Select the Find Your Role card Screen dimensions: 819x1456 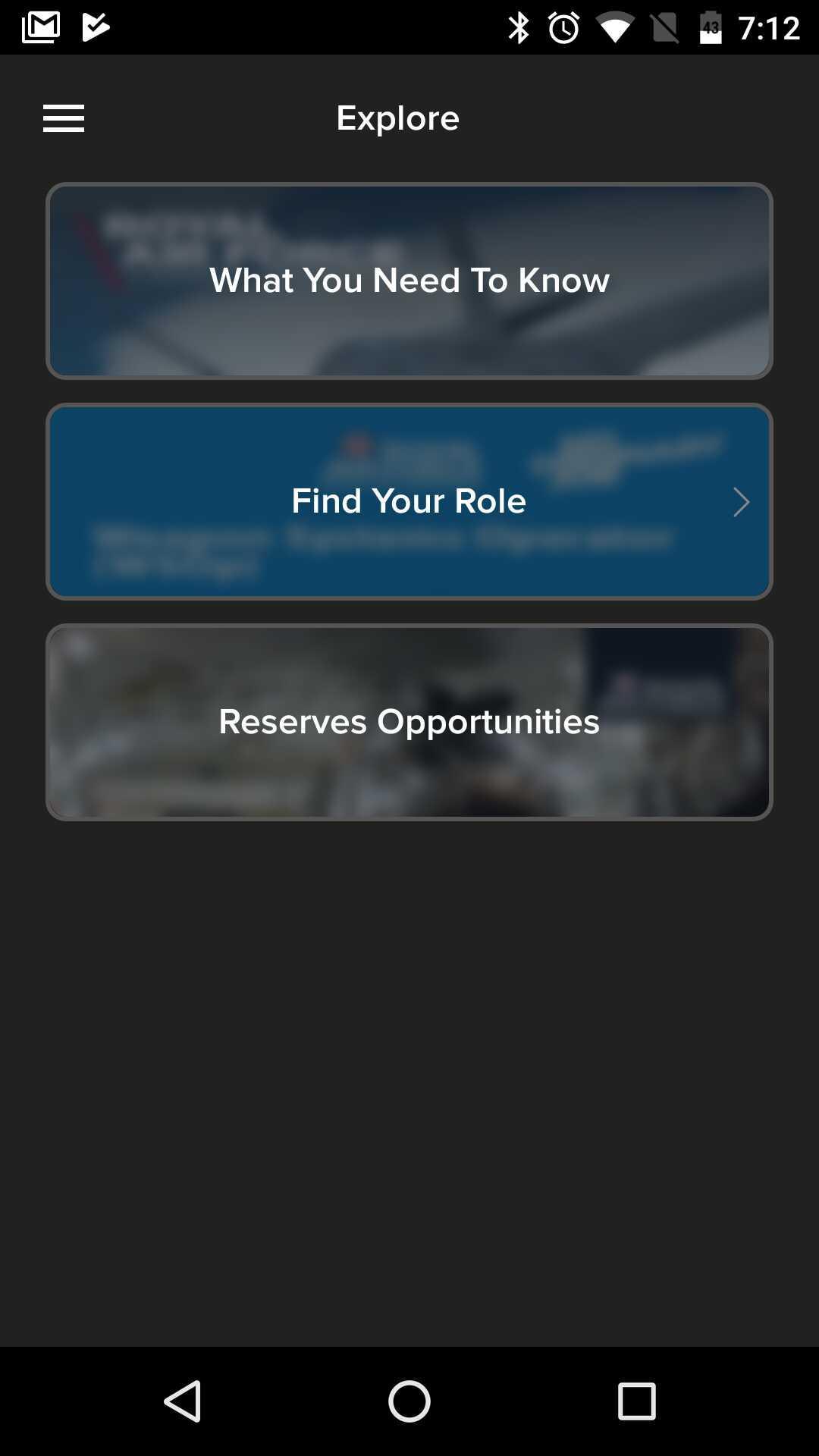pyautogui.click(x=409, y=501)
